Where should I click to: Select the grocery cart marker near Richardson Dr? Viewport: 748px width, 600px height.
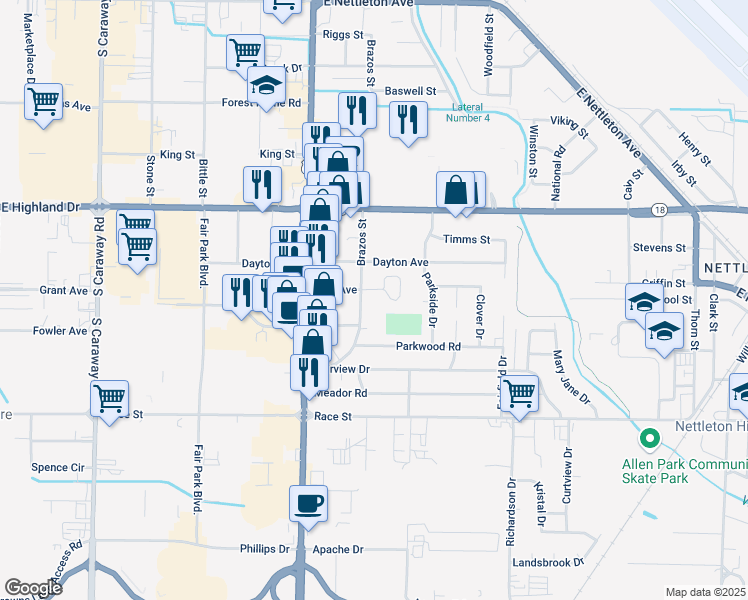coord(519,393)
